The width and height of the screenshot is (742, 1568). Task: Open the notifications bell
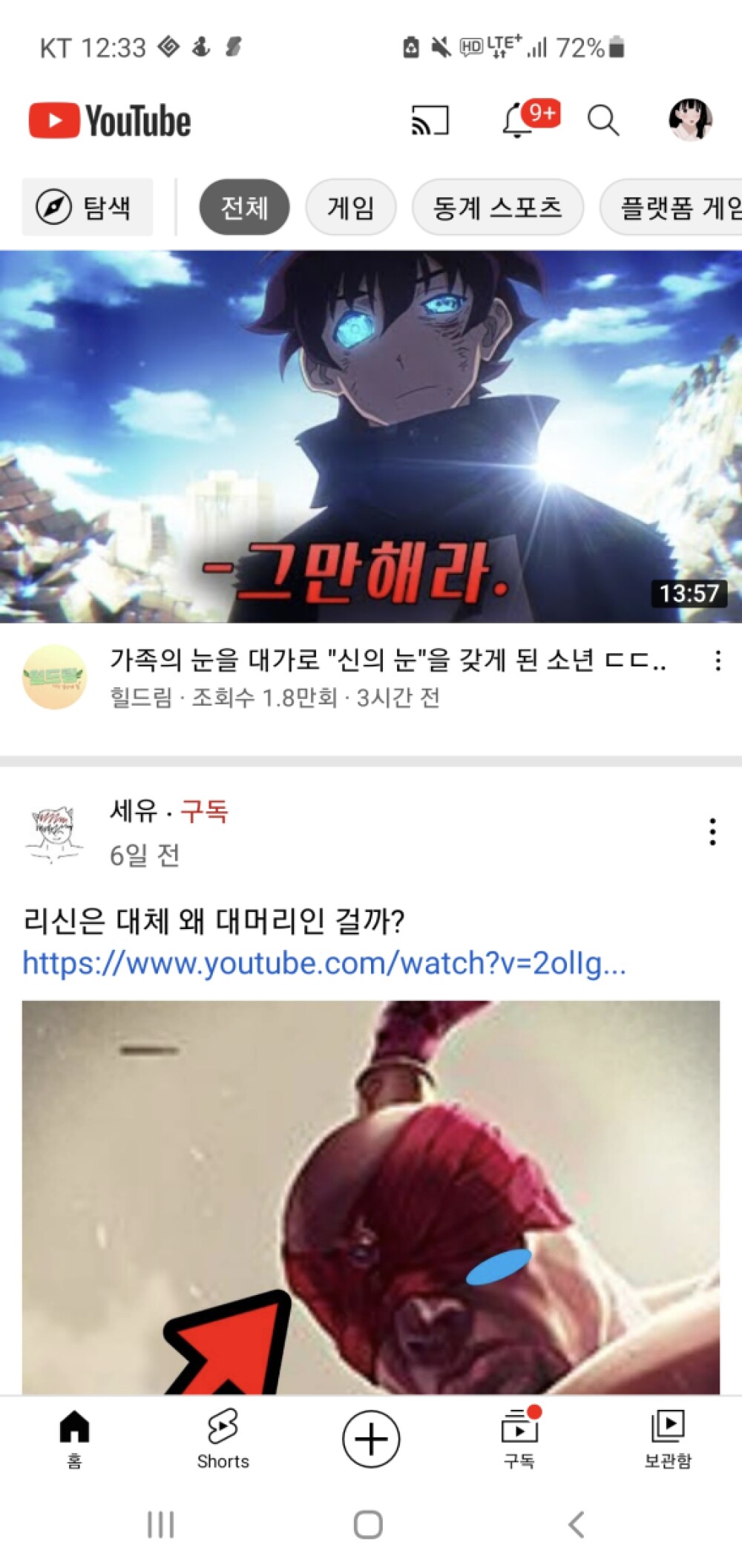tap(519, 120)
